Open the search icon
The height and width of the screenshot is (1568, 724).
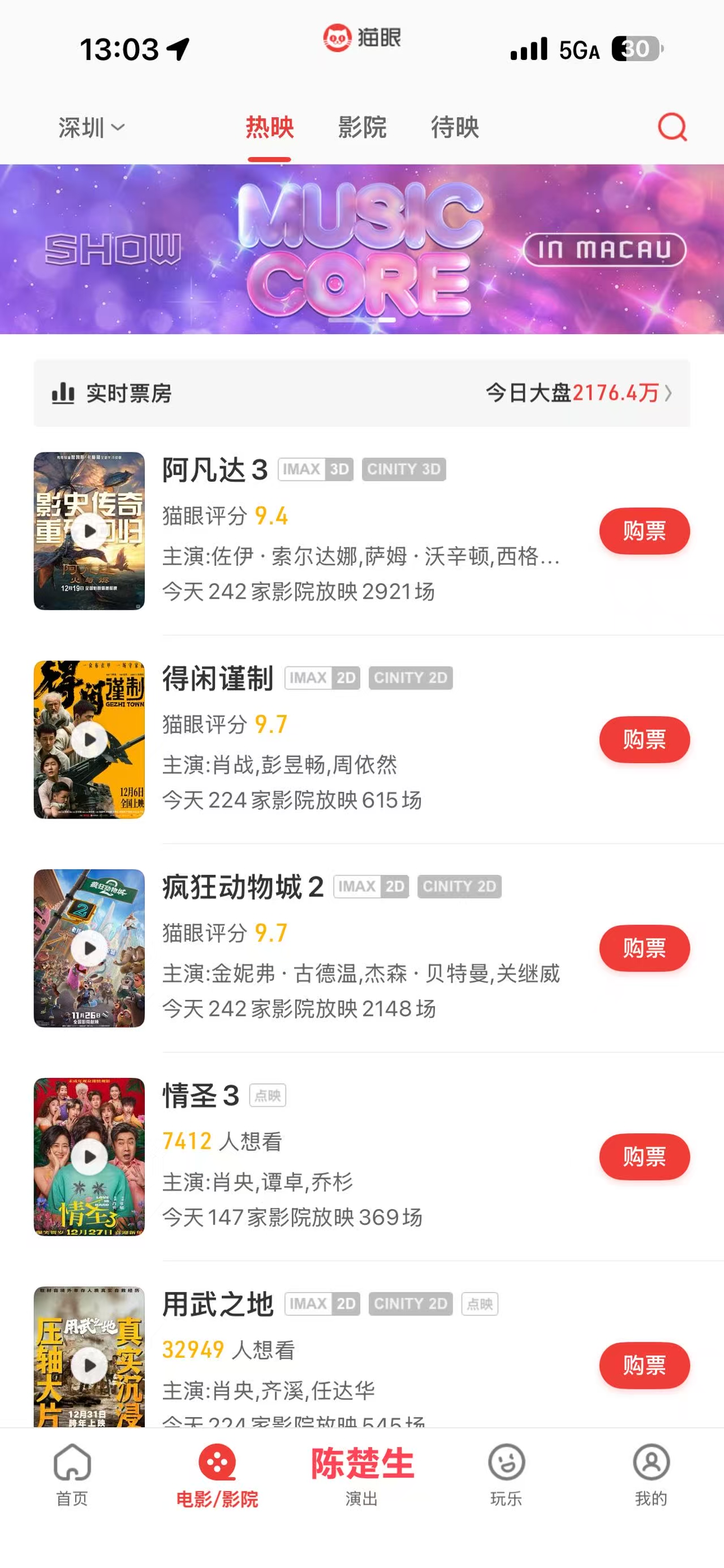point(672,127)
